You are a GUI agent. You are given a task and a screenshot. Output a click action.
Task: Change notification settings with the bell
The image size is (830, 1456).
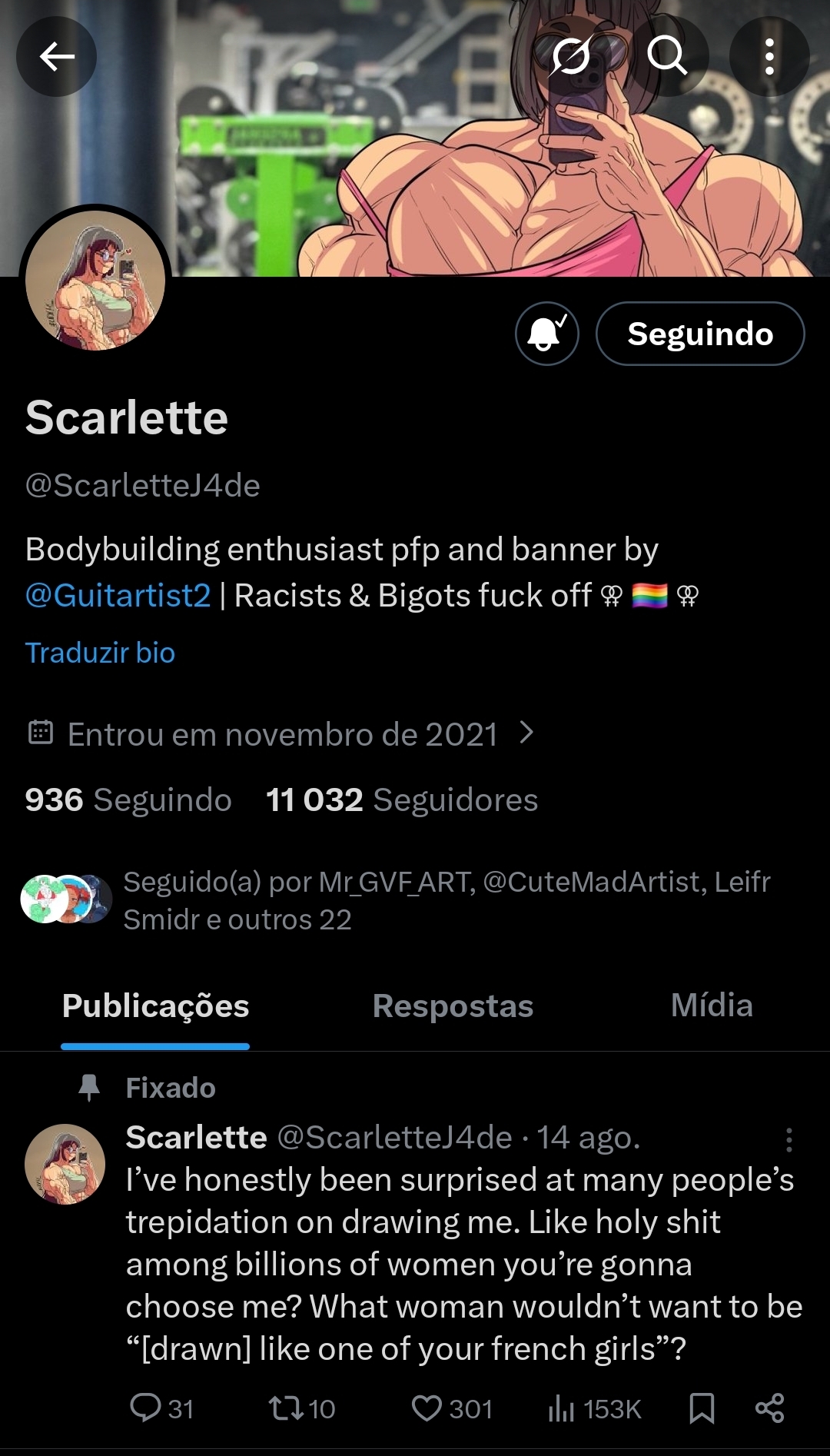[546, 334]
